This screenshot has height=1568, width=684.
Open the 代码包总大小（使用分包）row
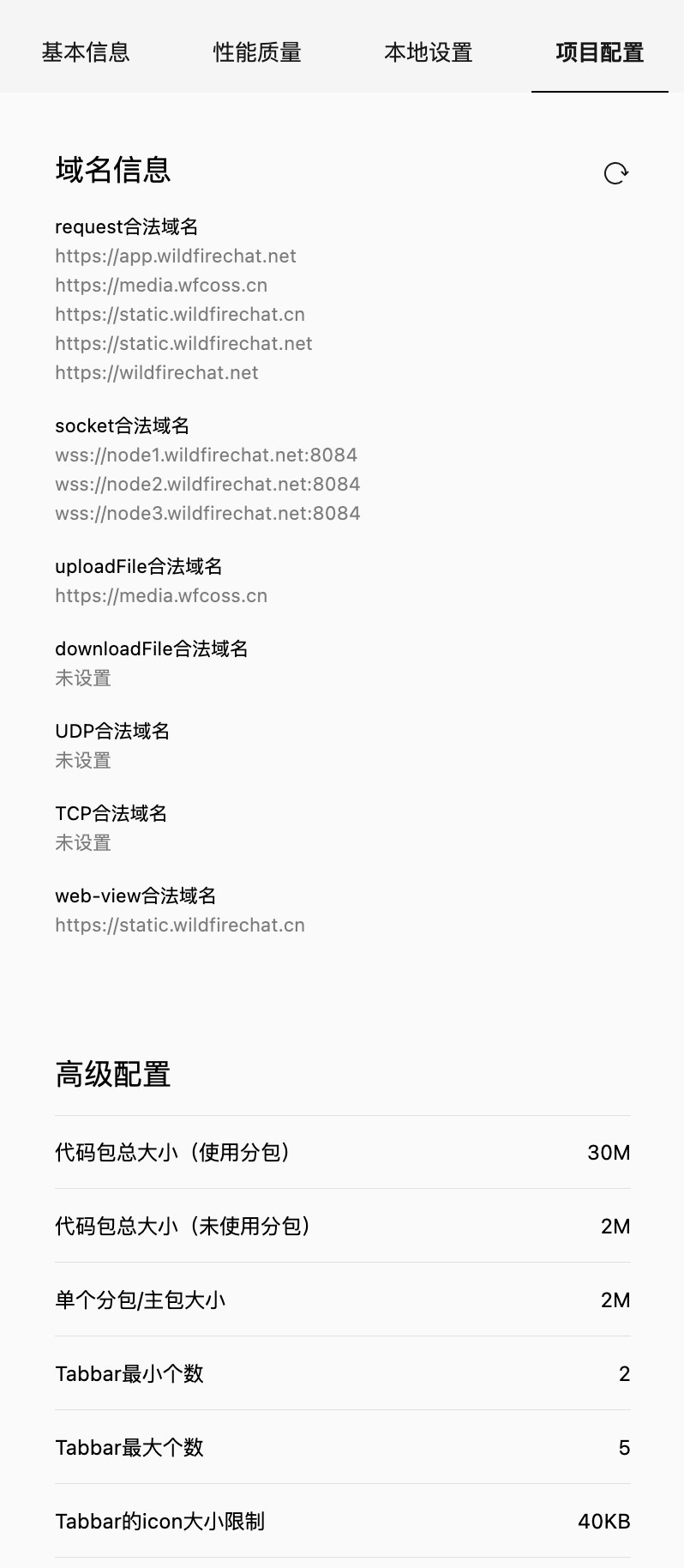[342, 1153]
